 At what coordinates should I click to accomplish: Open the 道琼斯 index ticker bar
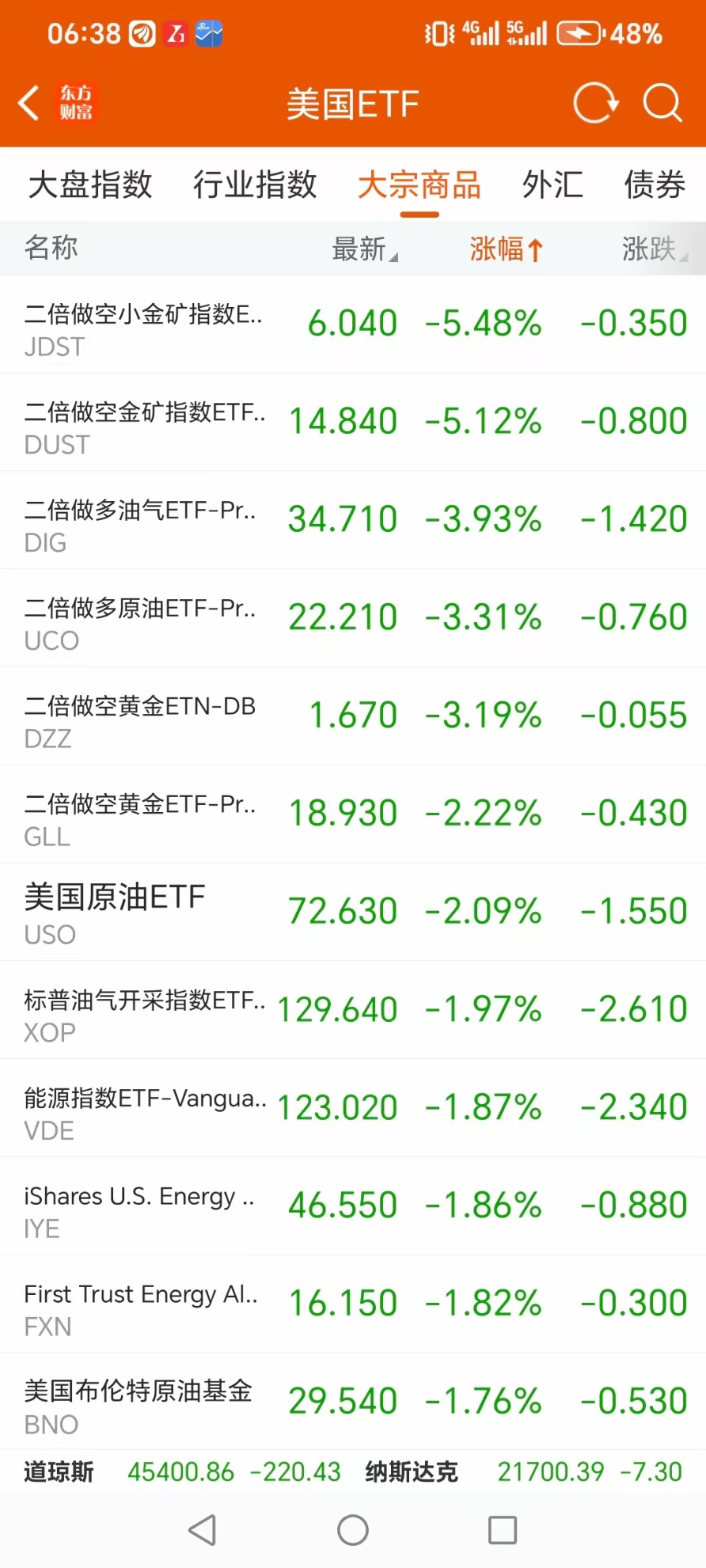point(182,1471)
